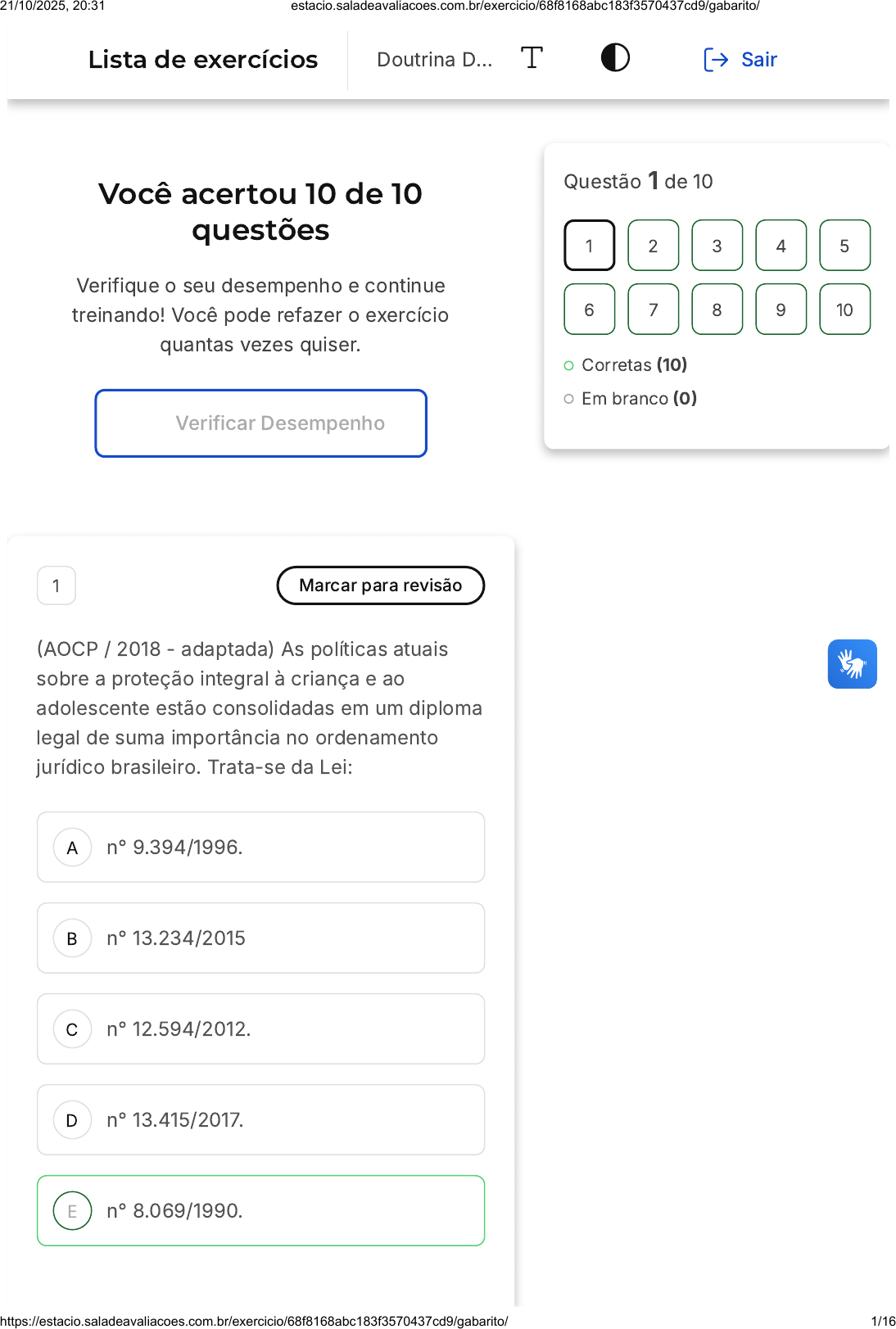
Task: Toggle the contrast mode icon
Action: click(615, 58)
